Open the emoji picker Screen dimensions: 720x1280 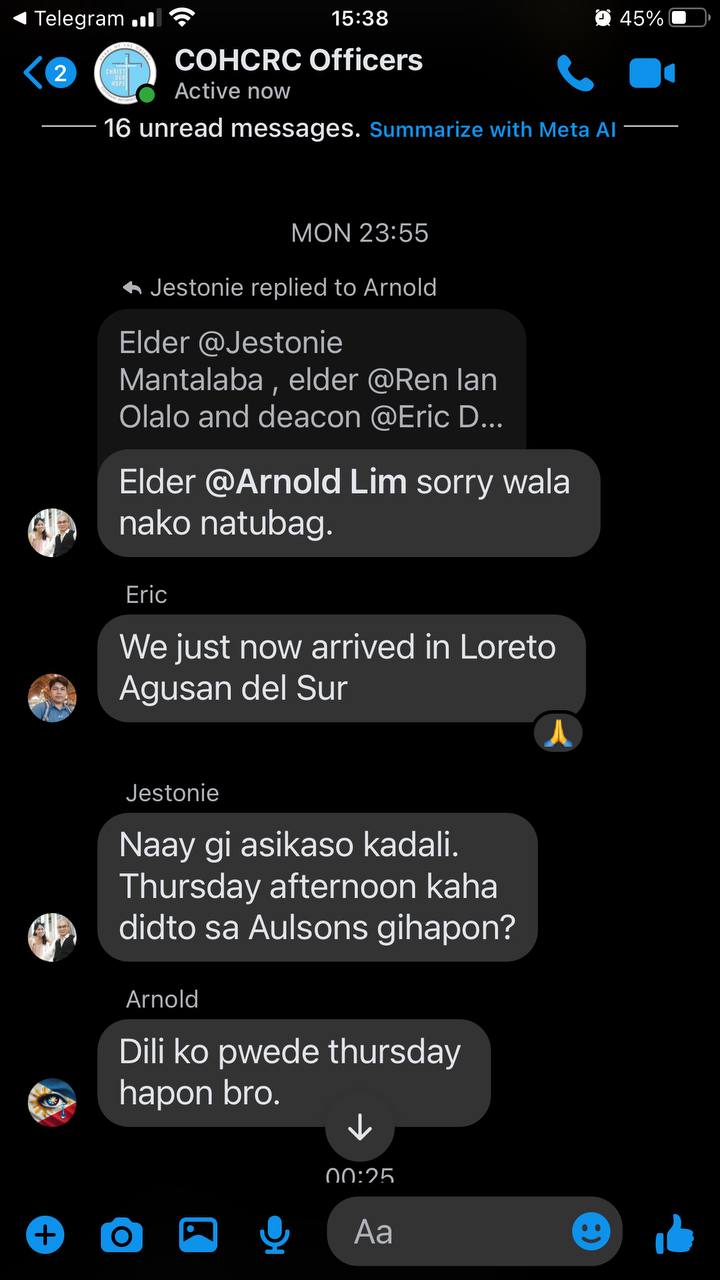[591, 1231]
